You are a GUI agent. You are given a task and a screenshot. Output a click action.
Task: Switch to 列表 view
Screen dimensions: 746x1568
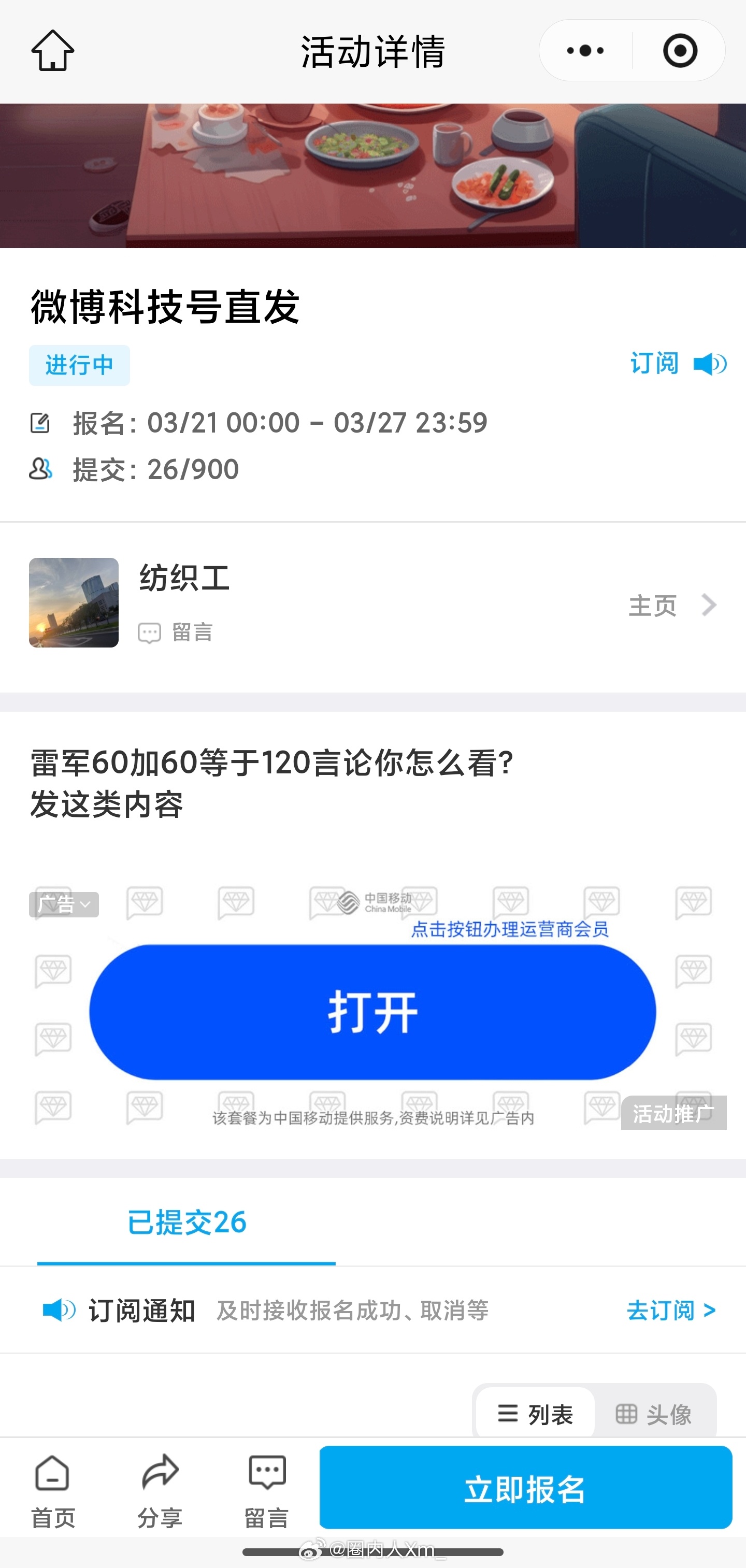click(x=535, y=1414)
